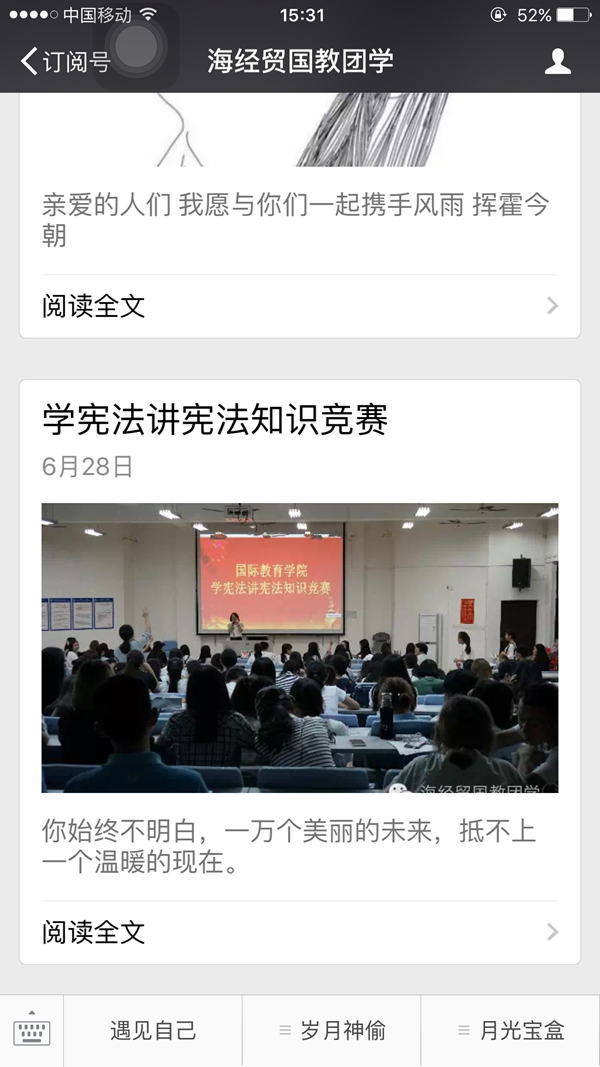Open 阅读全文 under 你始终不明白 post
The height and width of the screenshot is (1067, 600).
tap(299, 932)
